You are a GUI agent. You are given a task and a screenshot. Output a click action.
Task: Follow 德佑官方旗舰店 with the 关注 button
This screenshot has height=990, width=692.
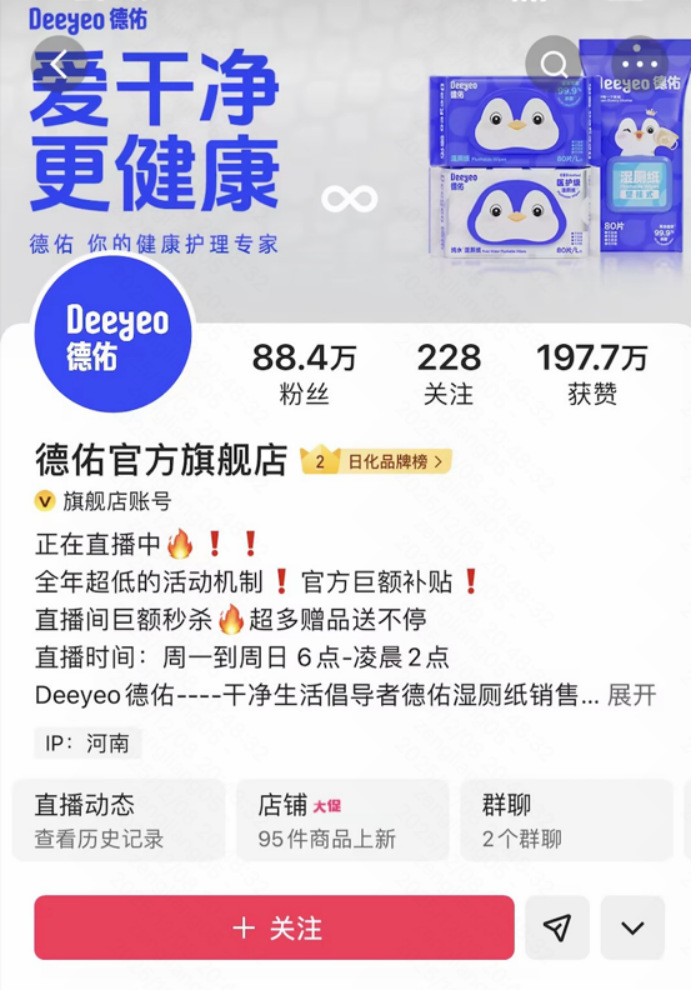[274, 928]
